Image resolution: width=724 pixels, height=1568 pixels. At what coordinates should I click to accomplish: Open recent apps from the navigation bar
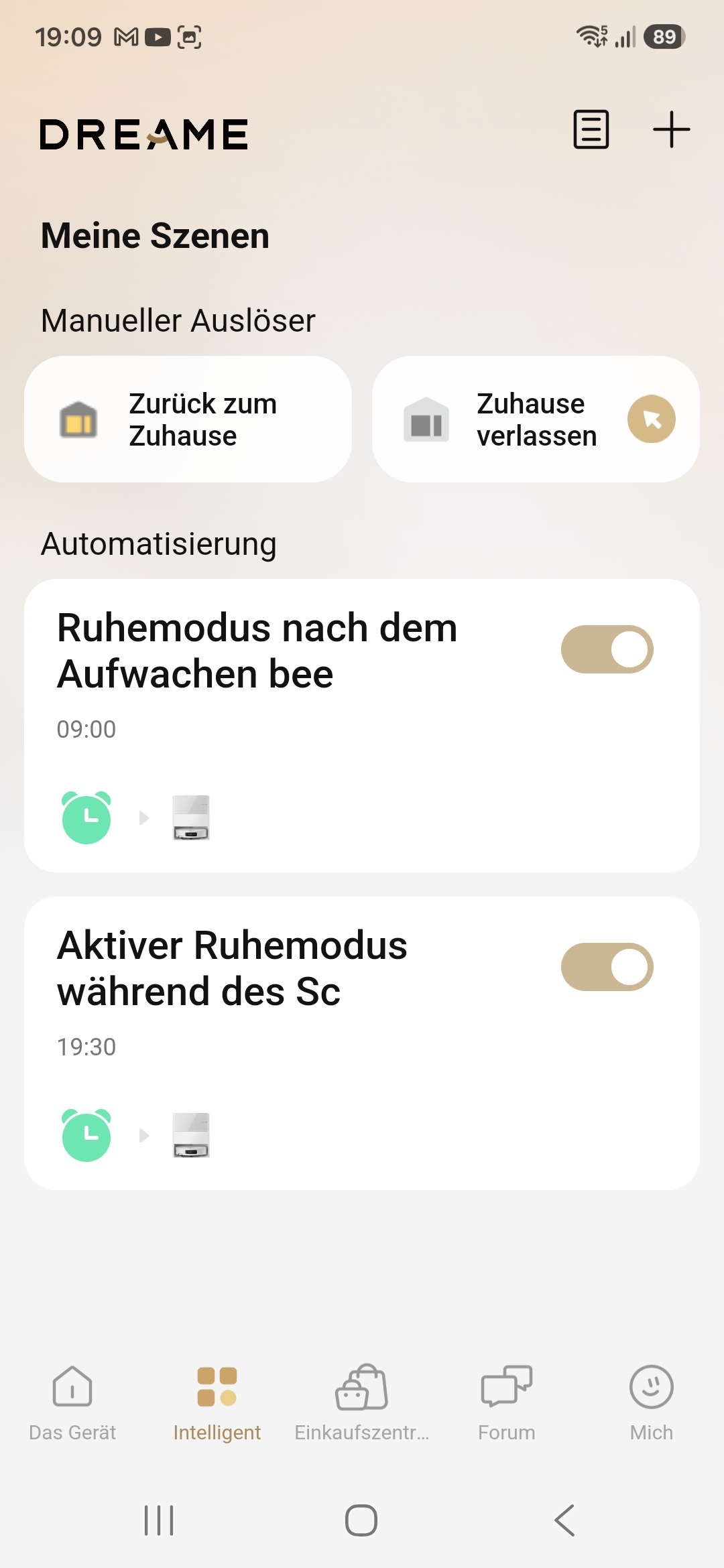click(x=159, y=1520)
